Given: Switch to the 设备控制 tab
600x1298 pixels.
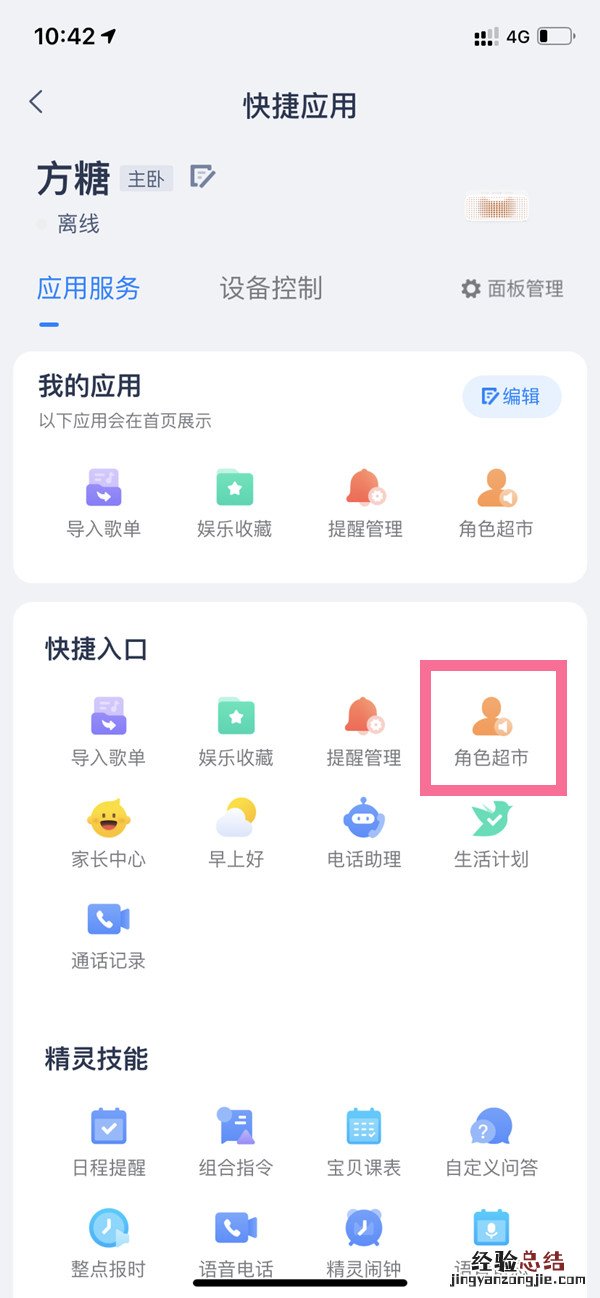Looking at the screenshot, I should [271, 289].
